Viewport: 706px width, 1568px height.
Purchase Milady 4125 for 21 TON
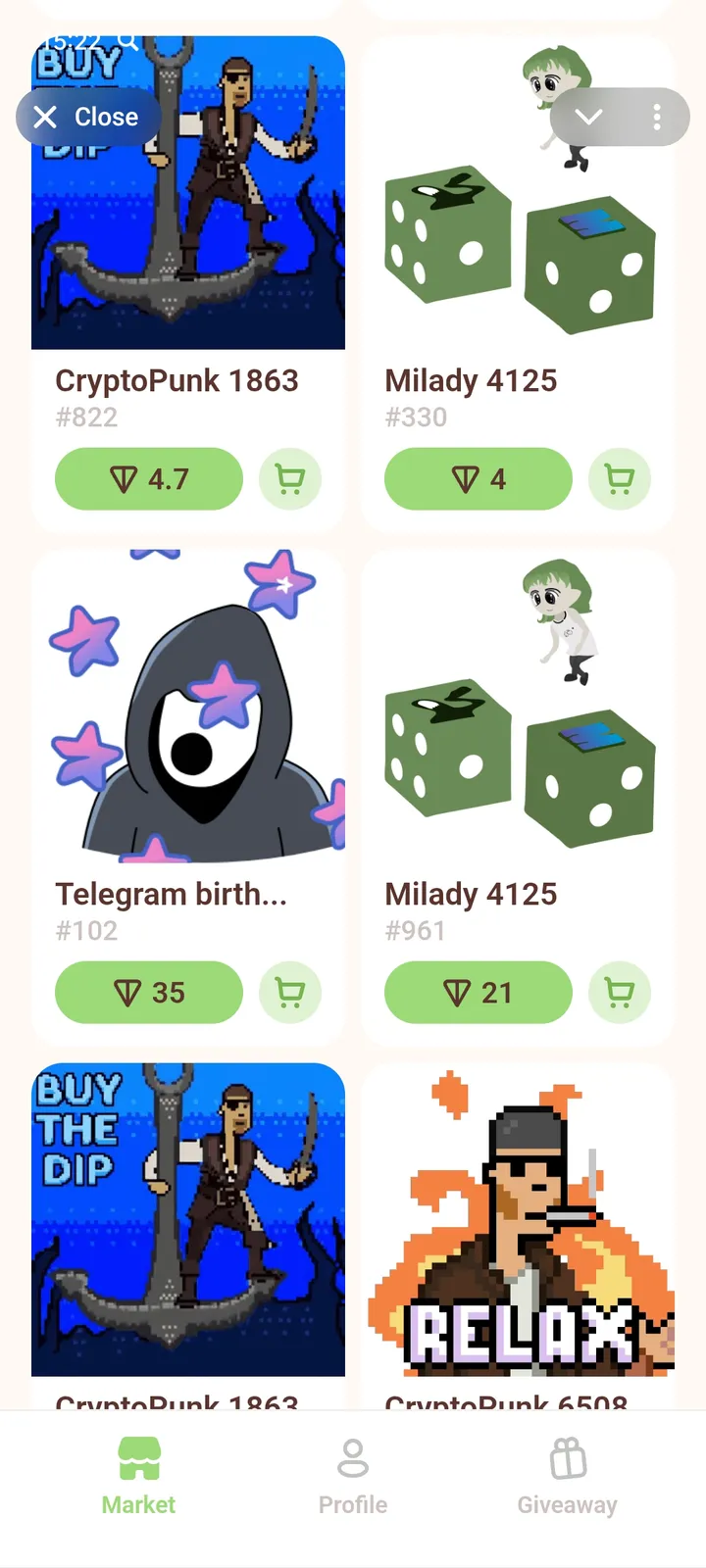click(x=478, y=992)
